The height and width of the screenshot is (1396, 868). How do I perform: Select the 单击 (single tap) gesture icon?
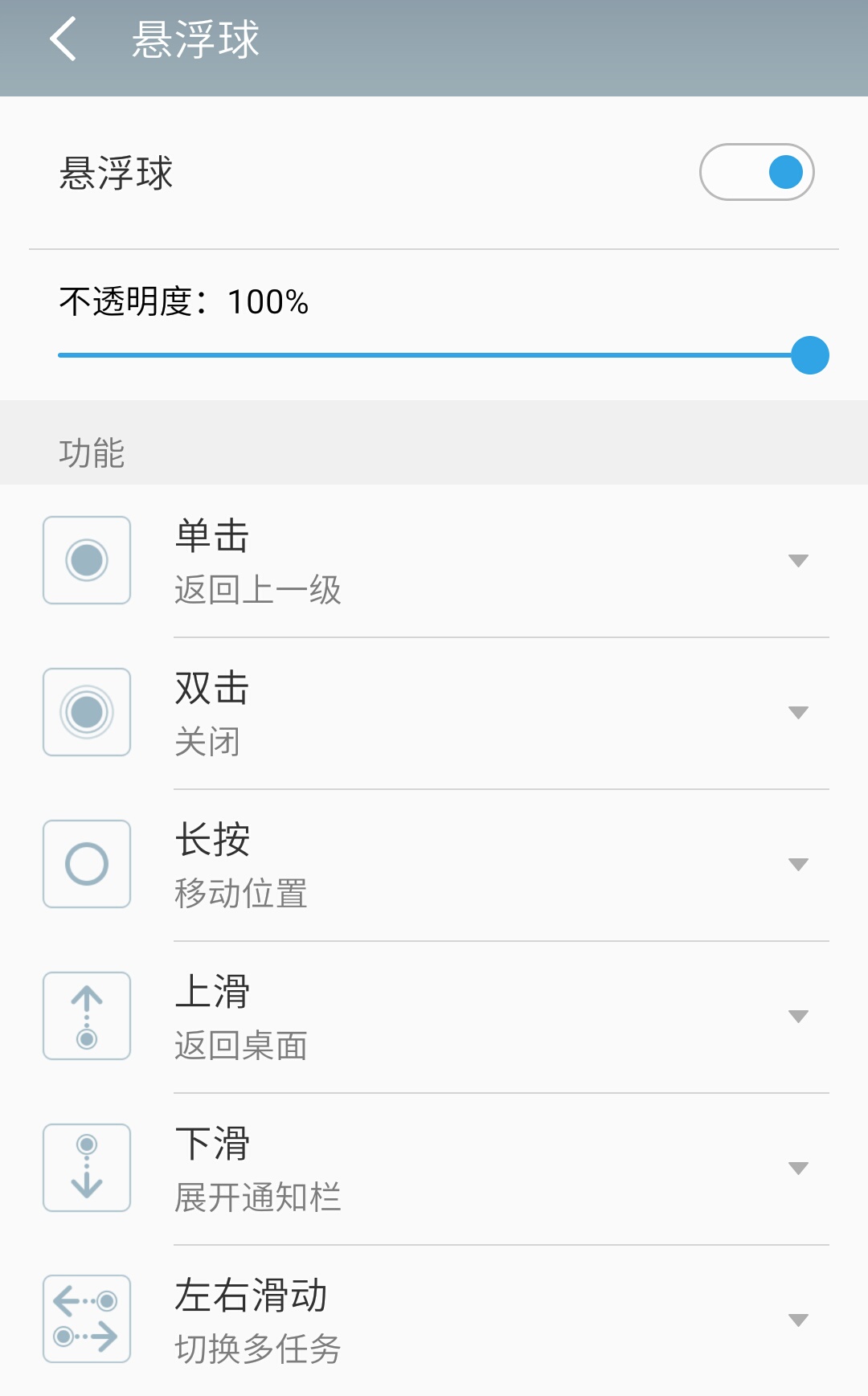(86, 560)
